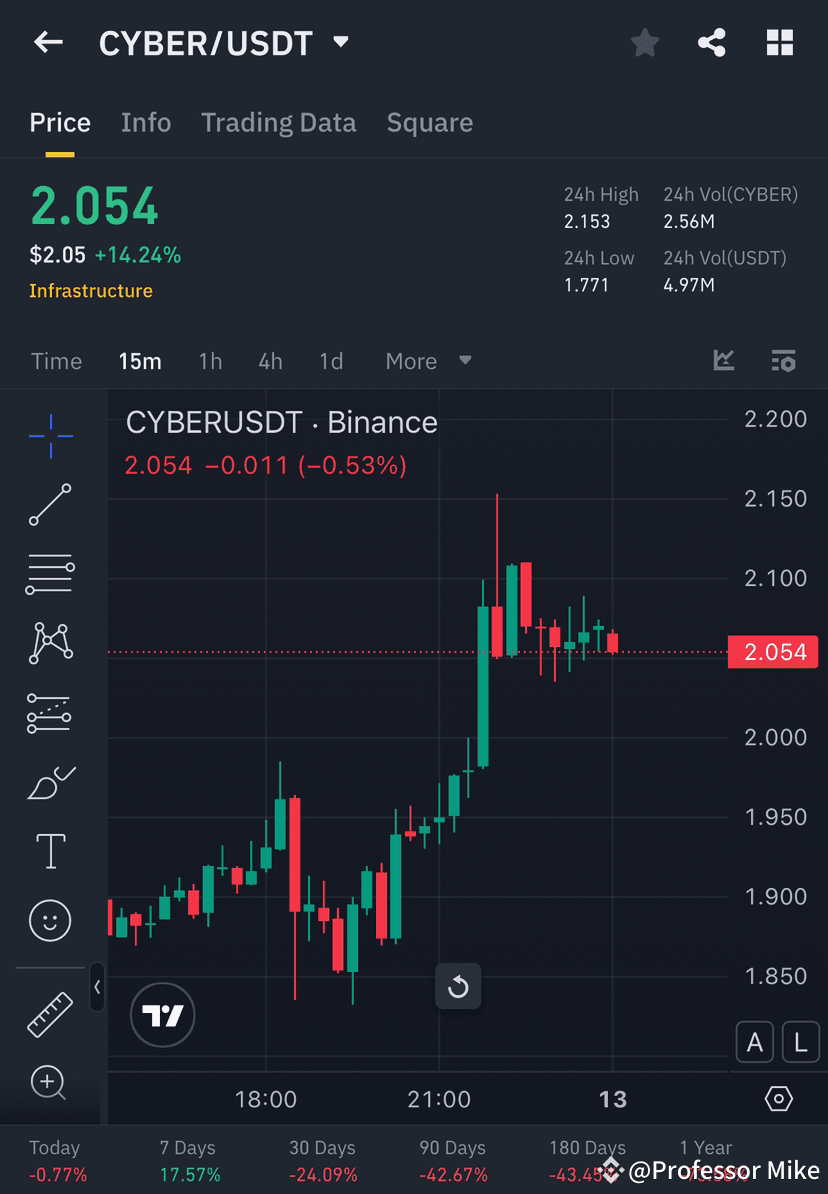Collapse the drawing tools sidebar
Viewport: 828px width, 1194px height.
[x=98, y=988]
